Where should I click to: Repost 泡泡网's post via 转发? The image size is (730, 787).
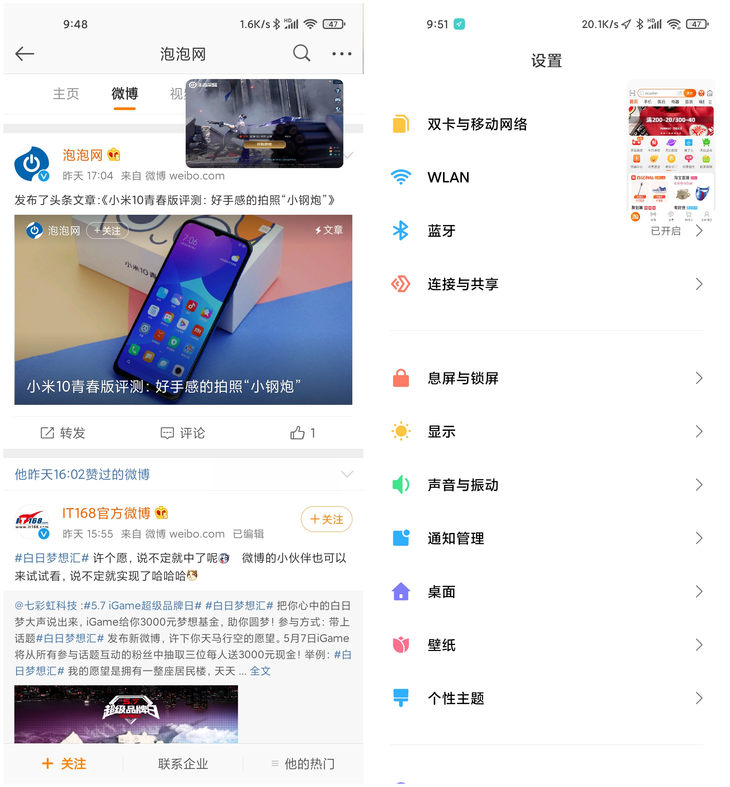point(63,433)
